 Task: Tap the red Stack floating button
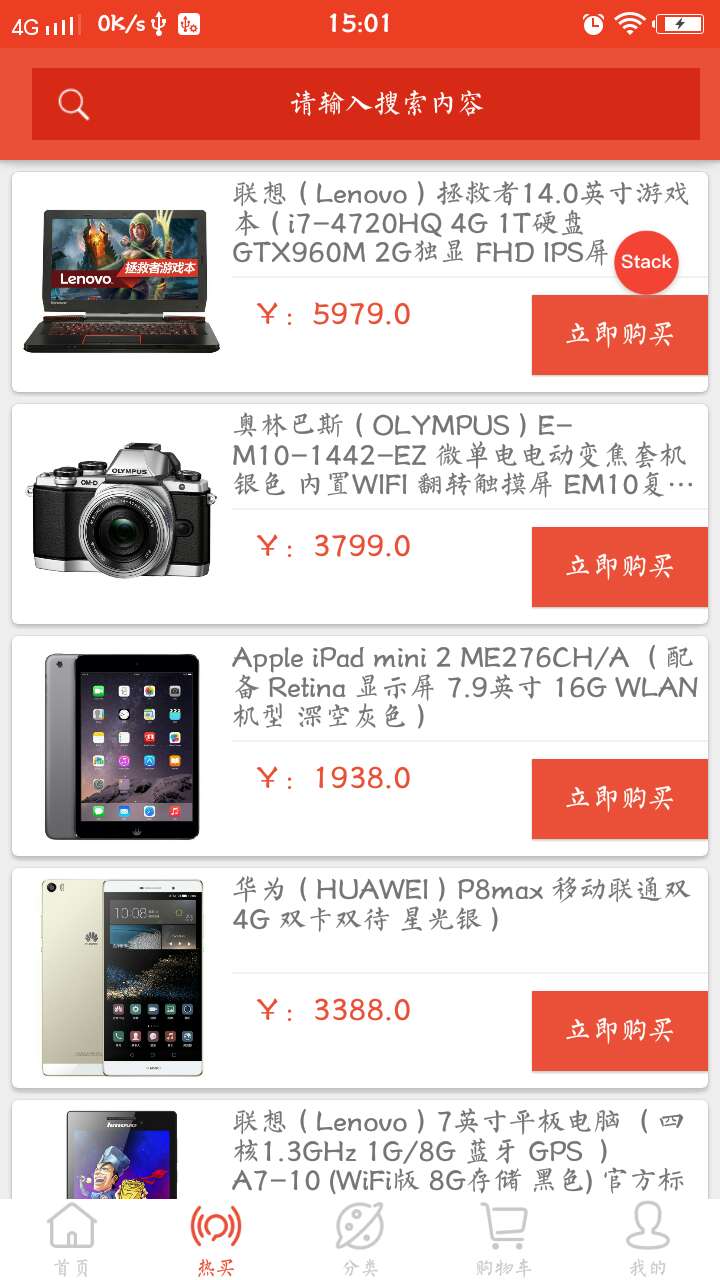(646, 262)
